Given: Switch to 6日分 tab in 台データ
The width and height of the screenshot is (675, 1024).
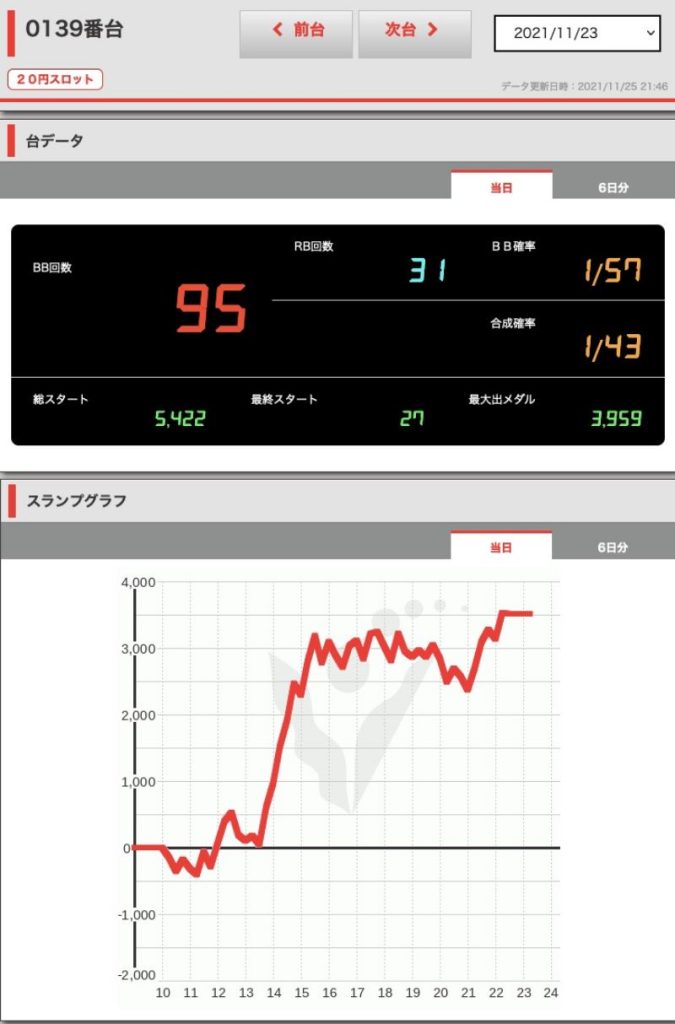Looking at the screenshot, I should pyautogui.click(x=612, y=187).
